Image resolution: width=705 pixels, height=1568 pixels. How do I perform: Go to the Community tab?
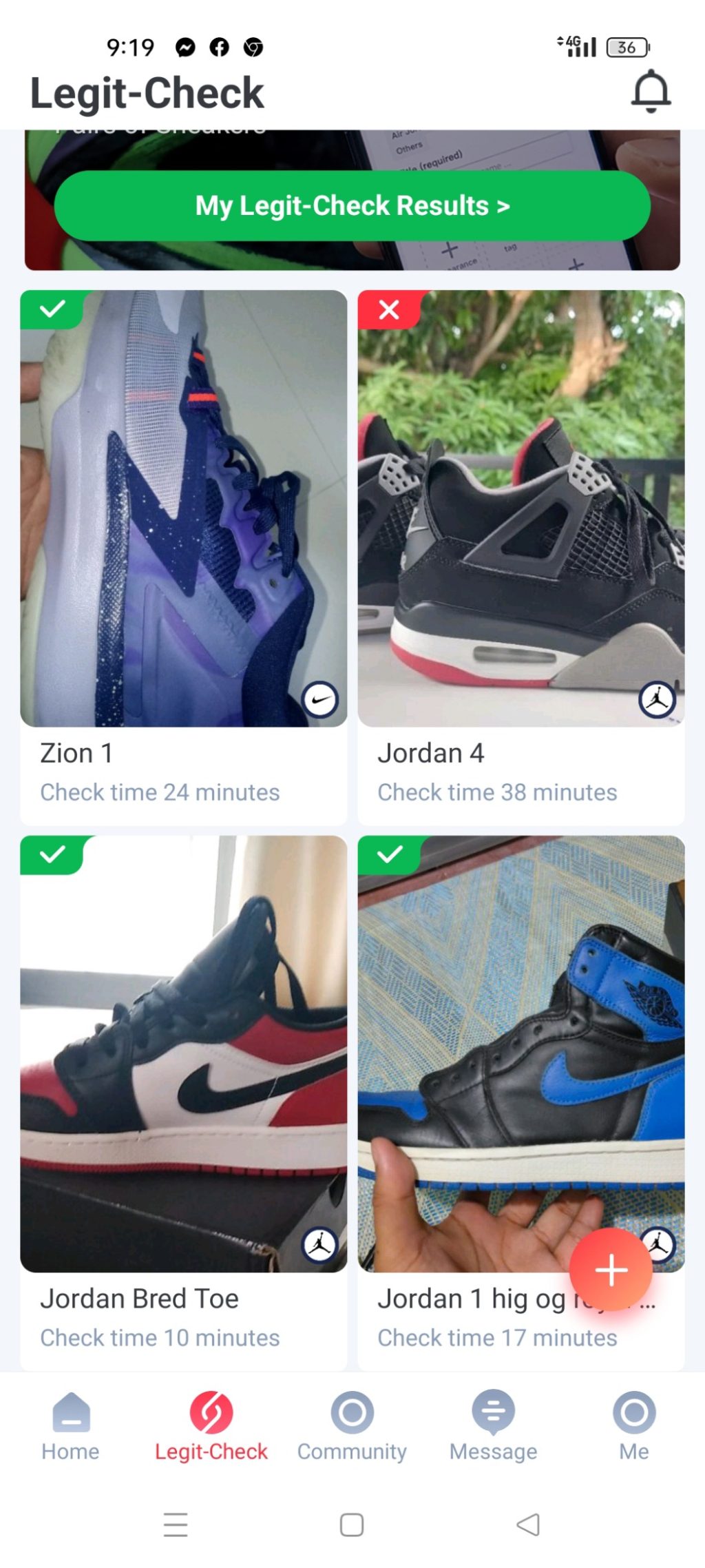[x=352, y=1426]
